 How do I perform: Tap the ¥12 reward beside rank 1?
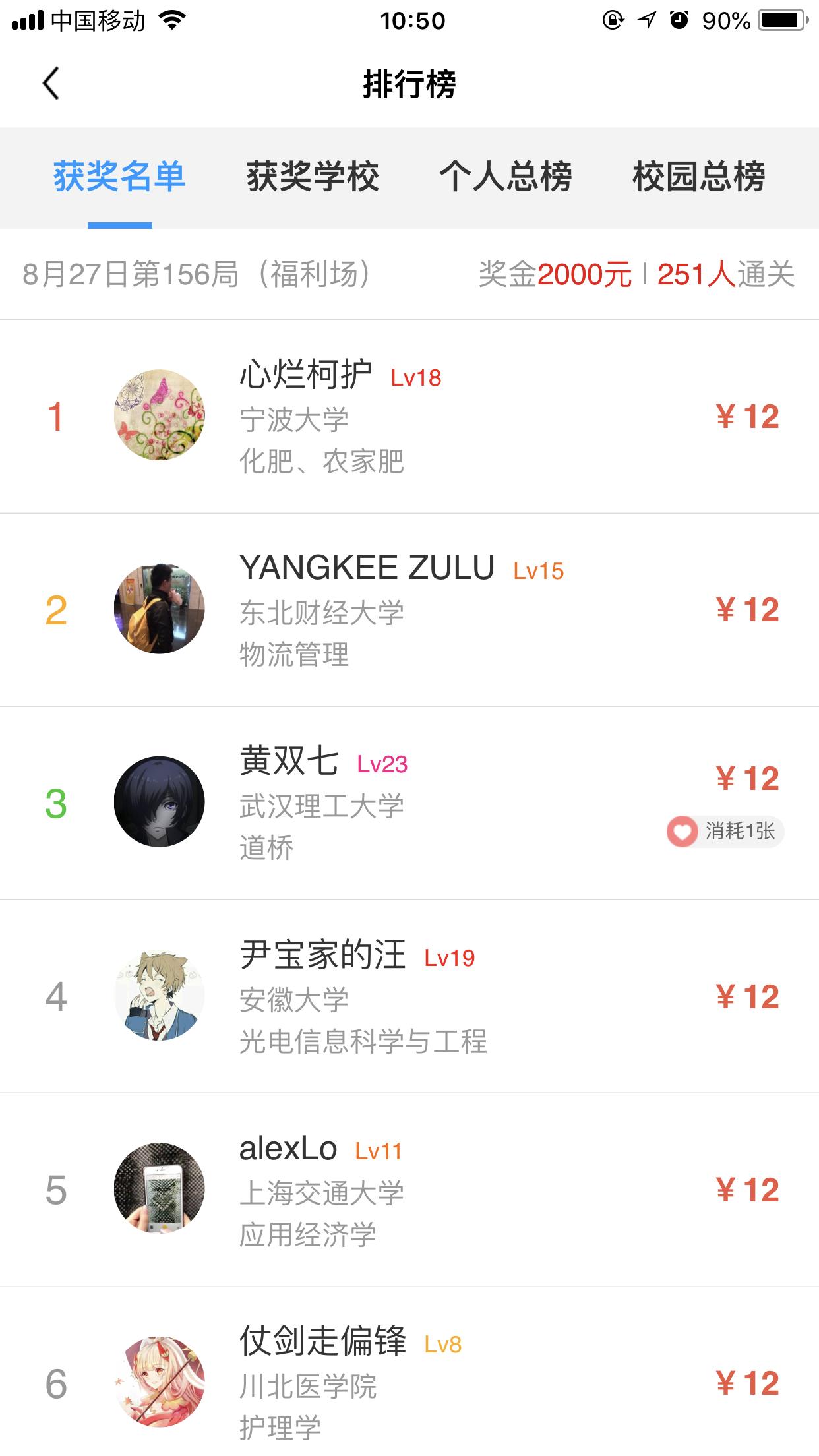click(x=747, y=415)
